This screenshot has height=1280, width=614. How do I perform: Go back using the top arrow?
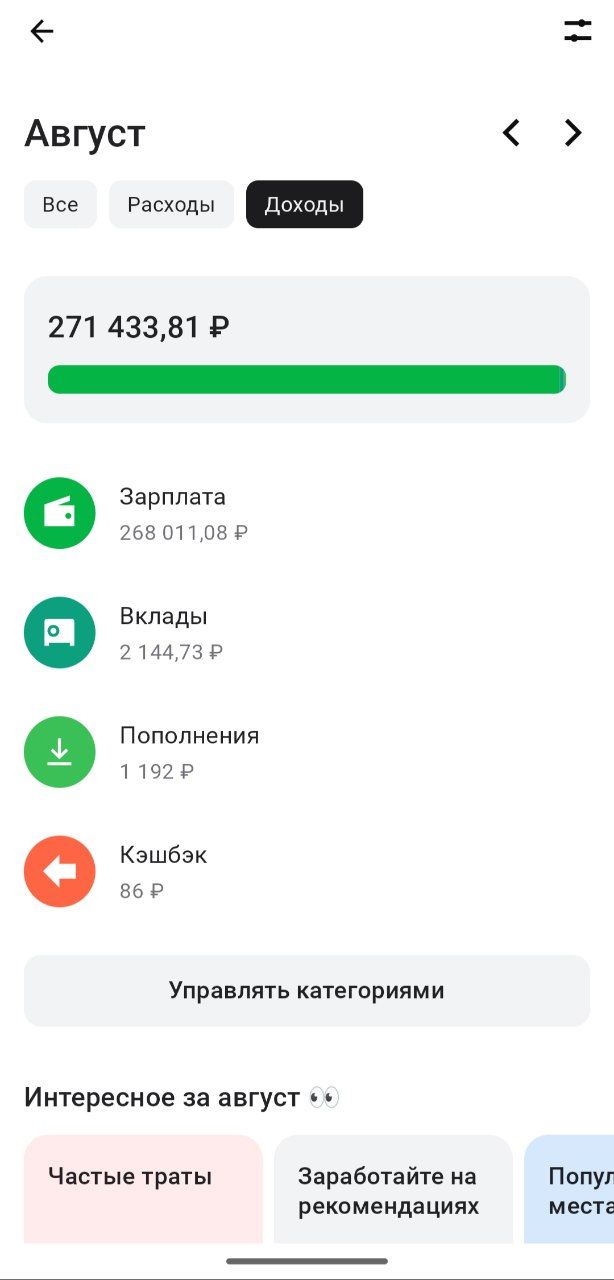(x=41, y=32)
